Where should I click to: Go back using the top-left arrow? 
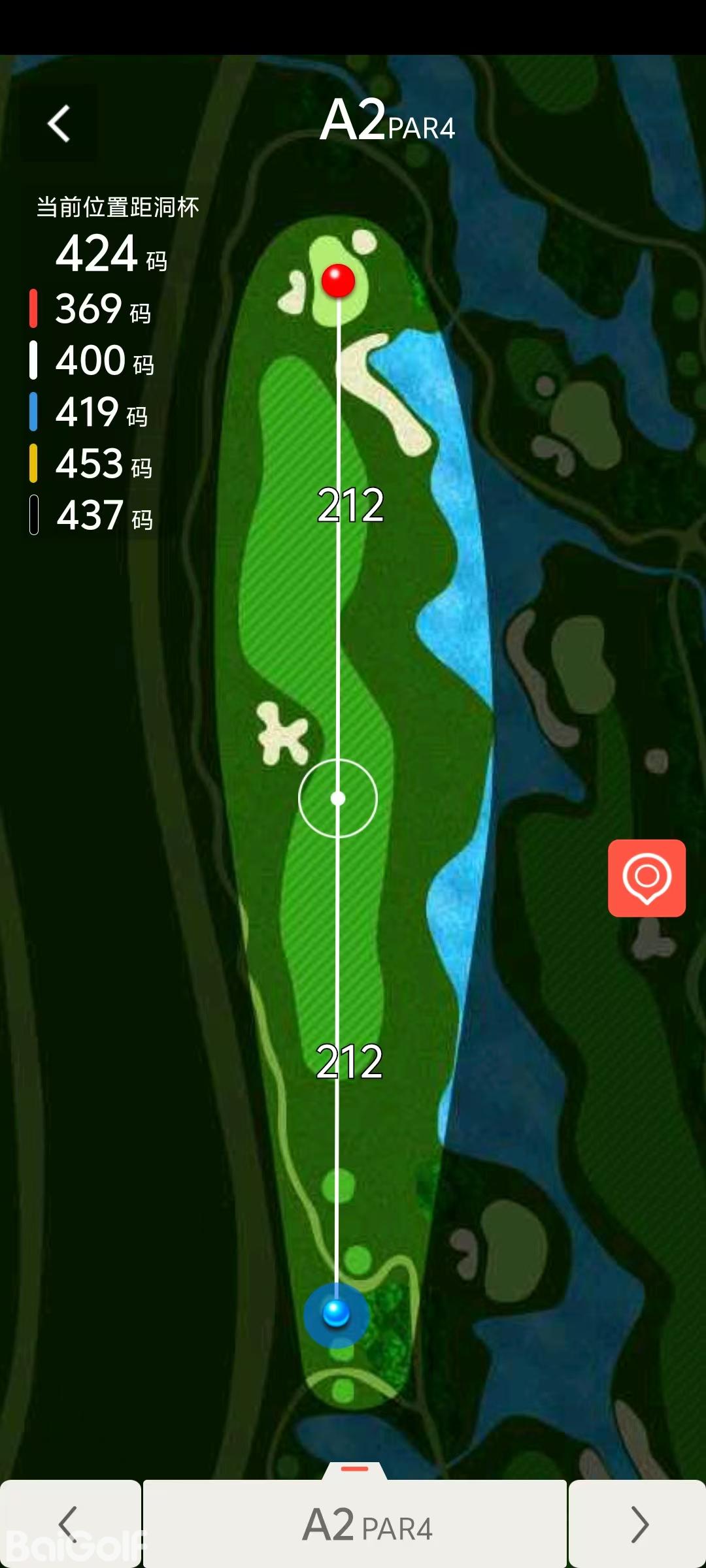(x=59, y=123)
